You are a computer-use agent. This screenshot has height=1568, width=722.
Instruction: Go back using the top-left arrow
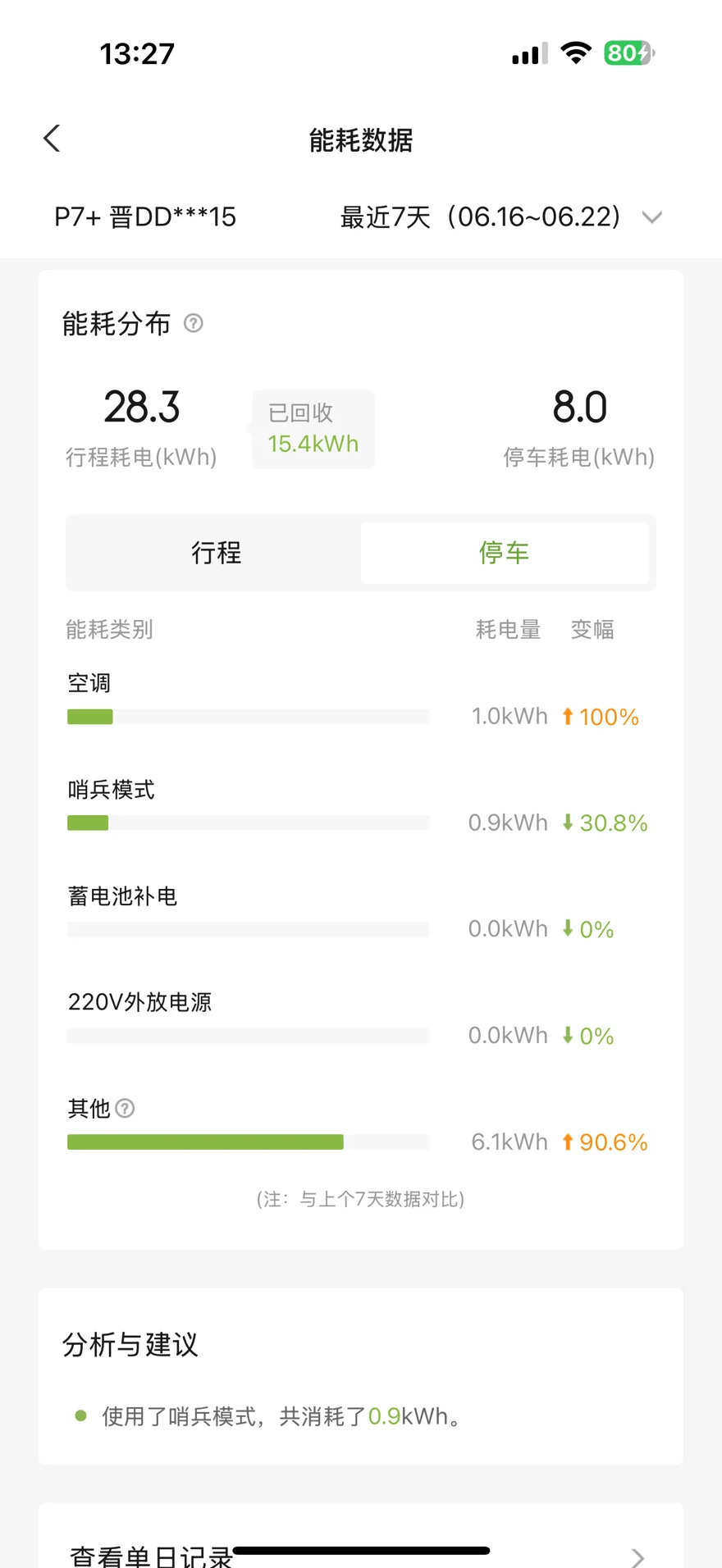(x=52, y=139)
